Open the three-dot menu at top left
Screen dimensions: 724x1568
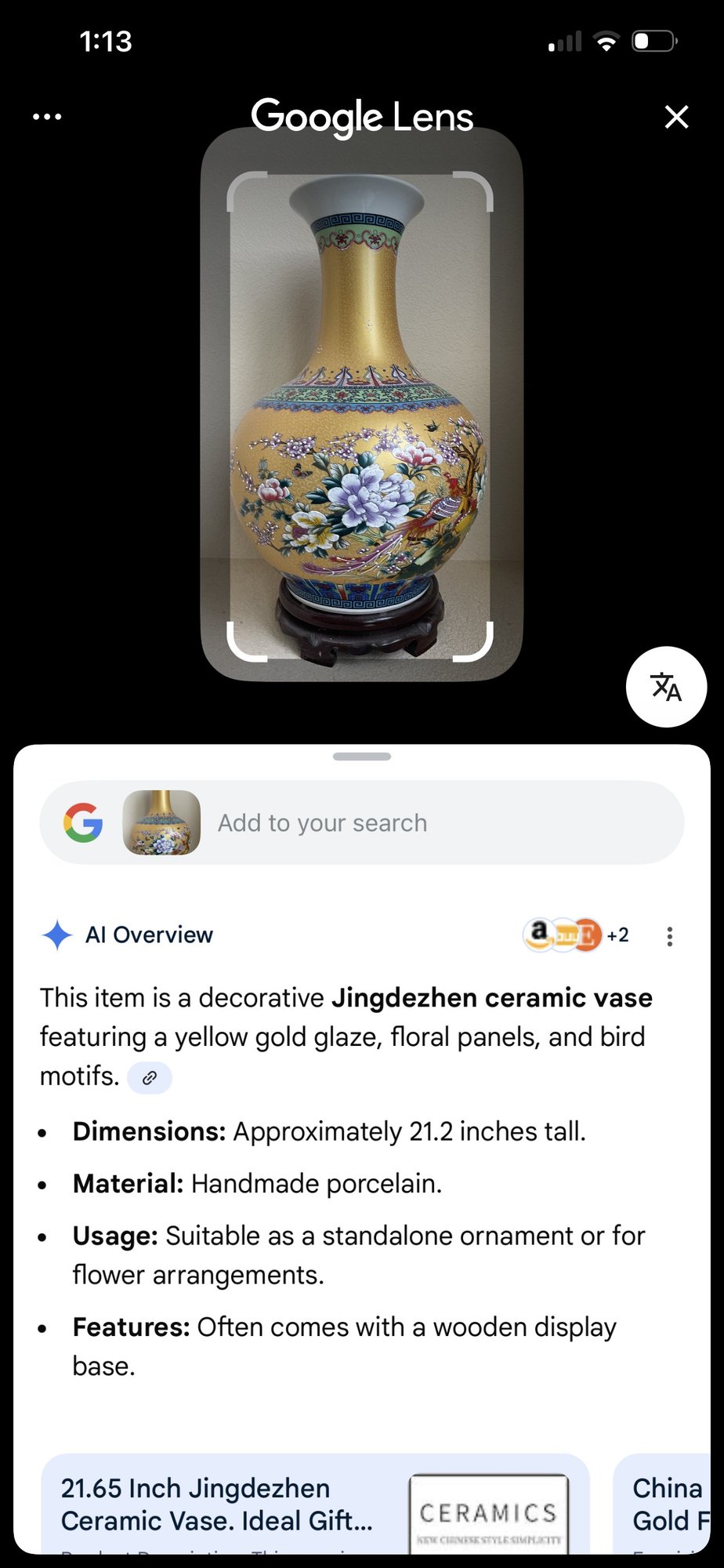pos(47,117)
